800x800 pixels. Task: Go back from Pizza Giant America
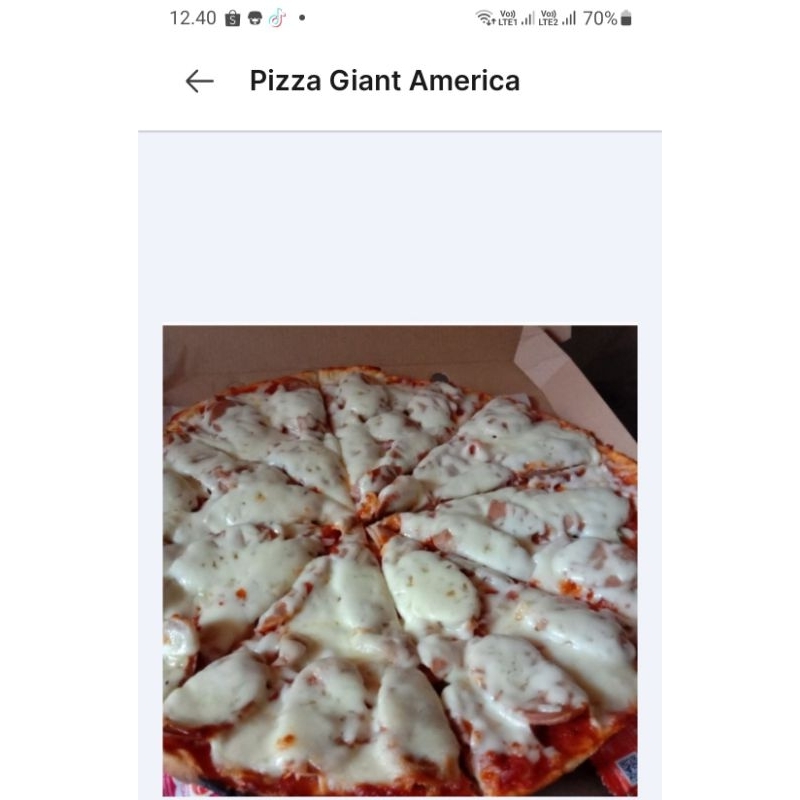200,81
